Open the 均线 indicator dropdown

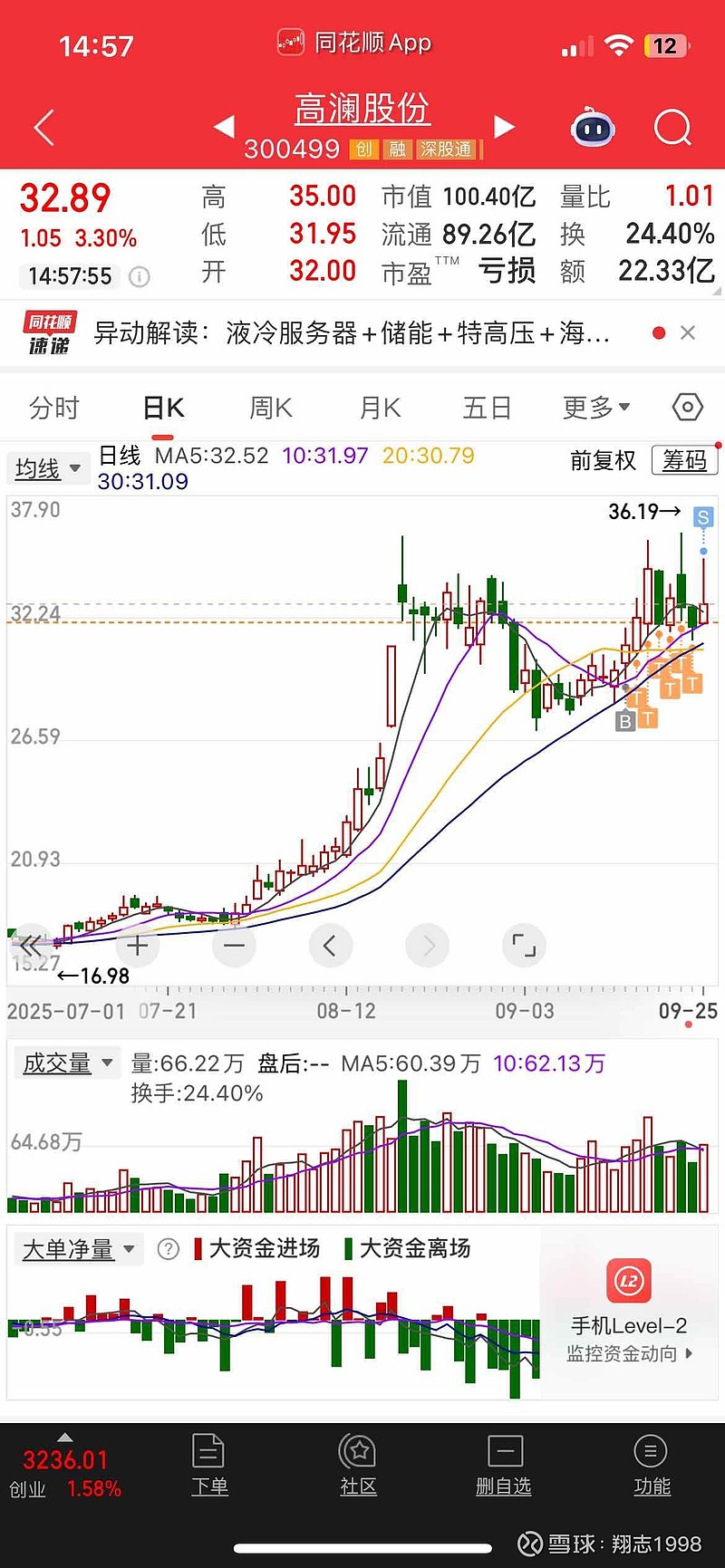pyautogui.click(x=48, y=468)
